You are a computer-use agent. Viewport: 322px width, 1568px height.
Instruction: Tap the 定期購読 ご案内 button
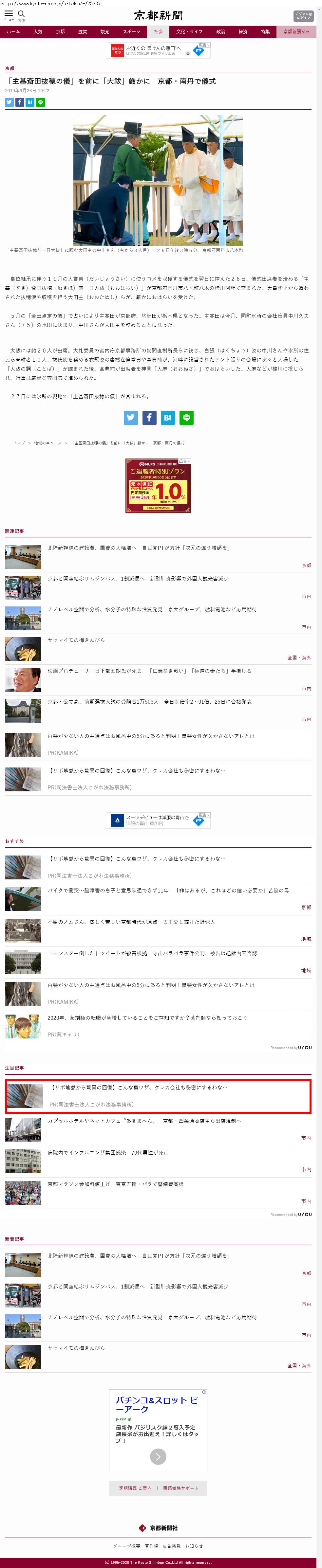coord(135,1487)
